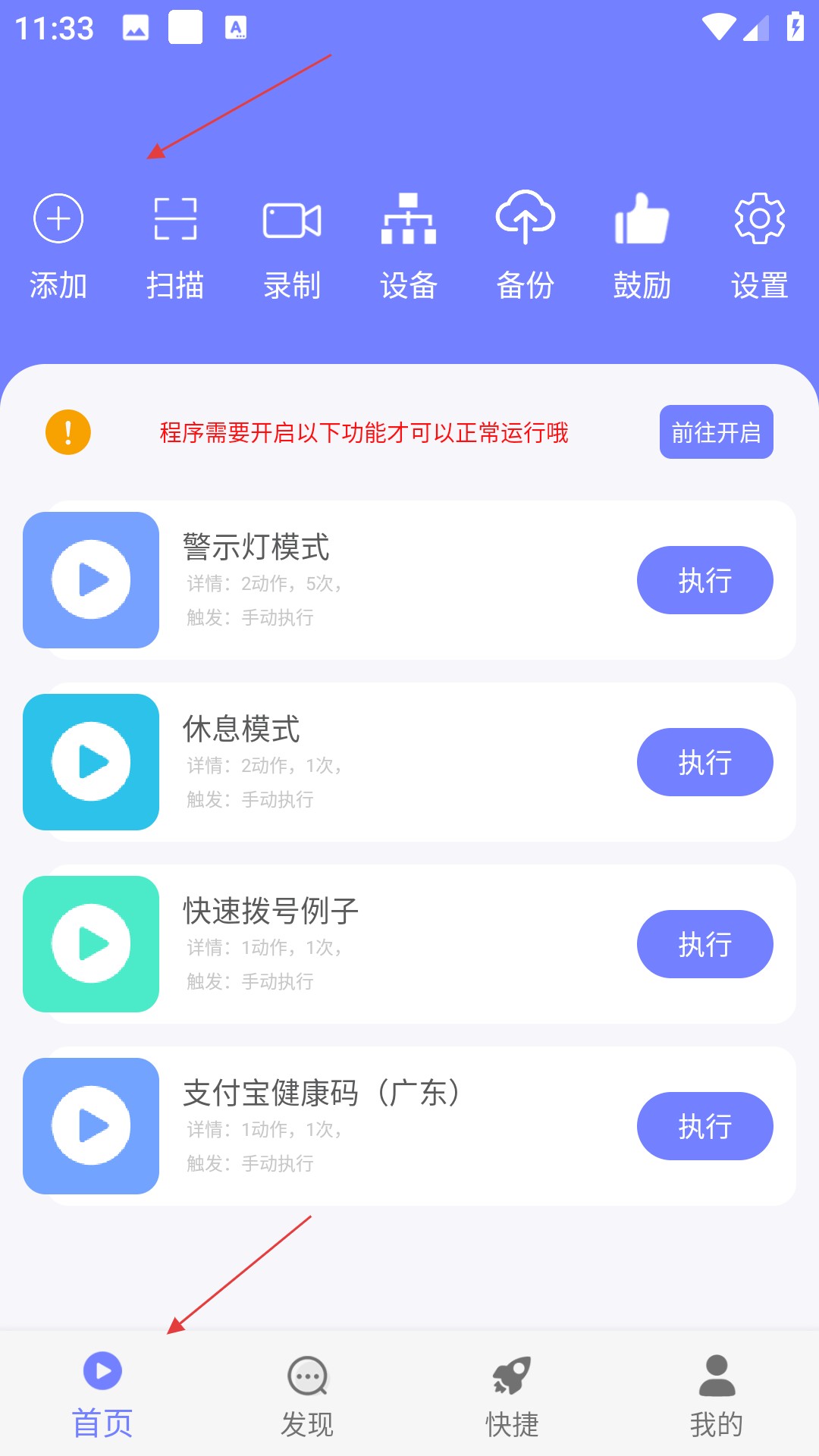Tap the 添加 add button
The image size is (819, 1456).
pyautogui.click(x=58, y=244)
